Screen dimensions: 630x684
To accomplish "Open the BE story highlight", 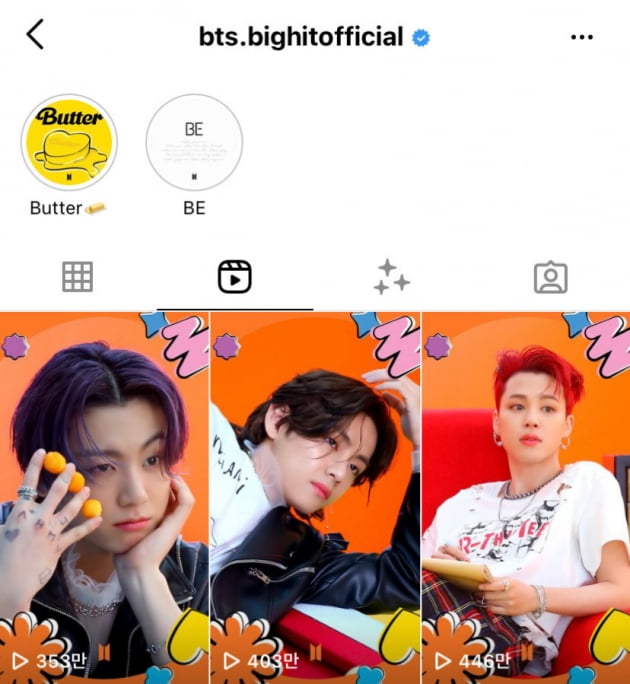I will tap(194, 143).
